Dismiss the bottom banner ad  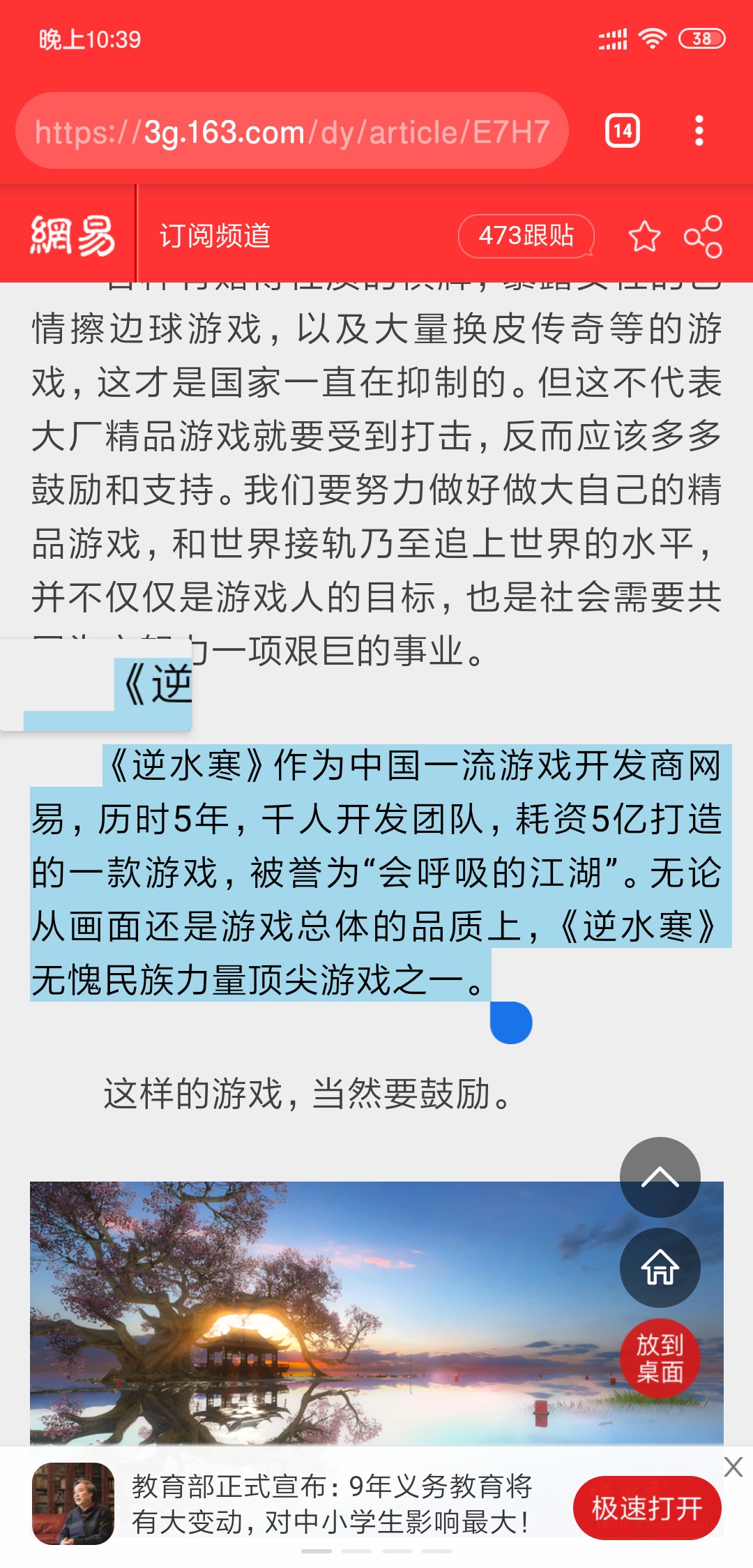[733, 1466]
